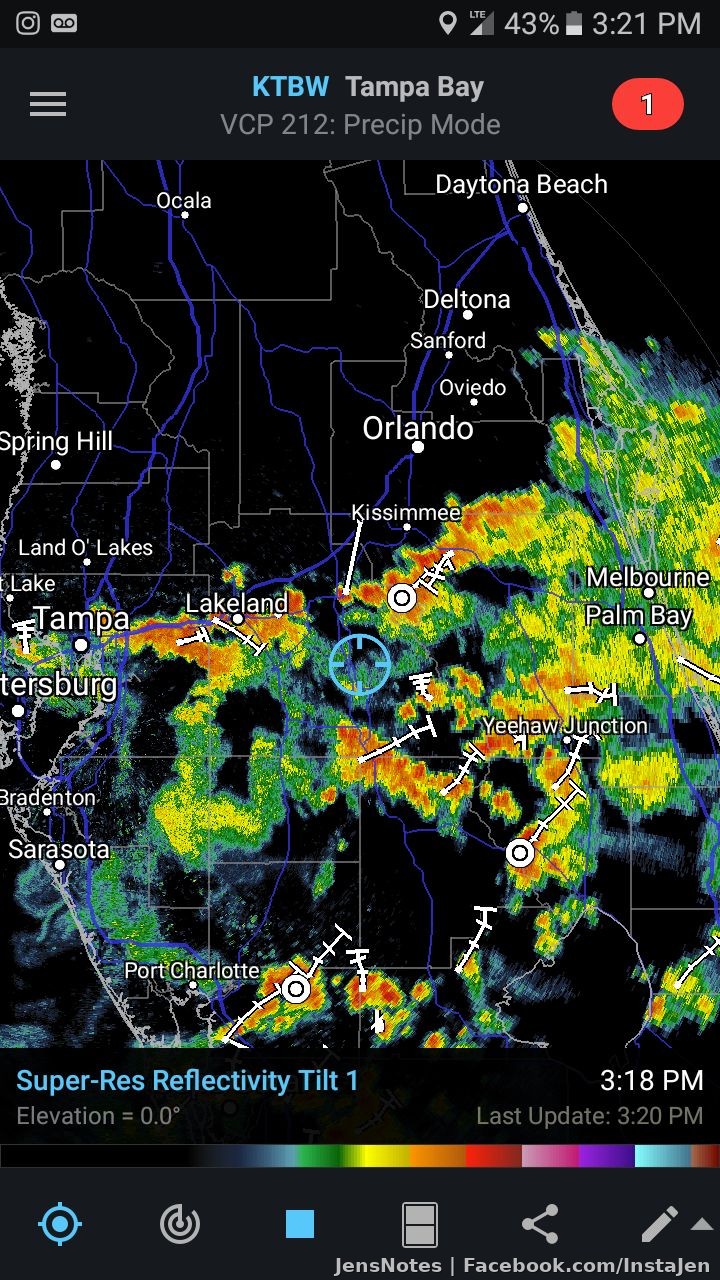Change the Super-Res Reflectivity Tilt 1 product

pyautogui.click(x=187, y=1080)
